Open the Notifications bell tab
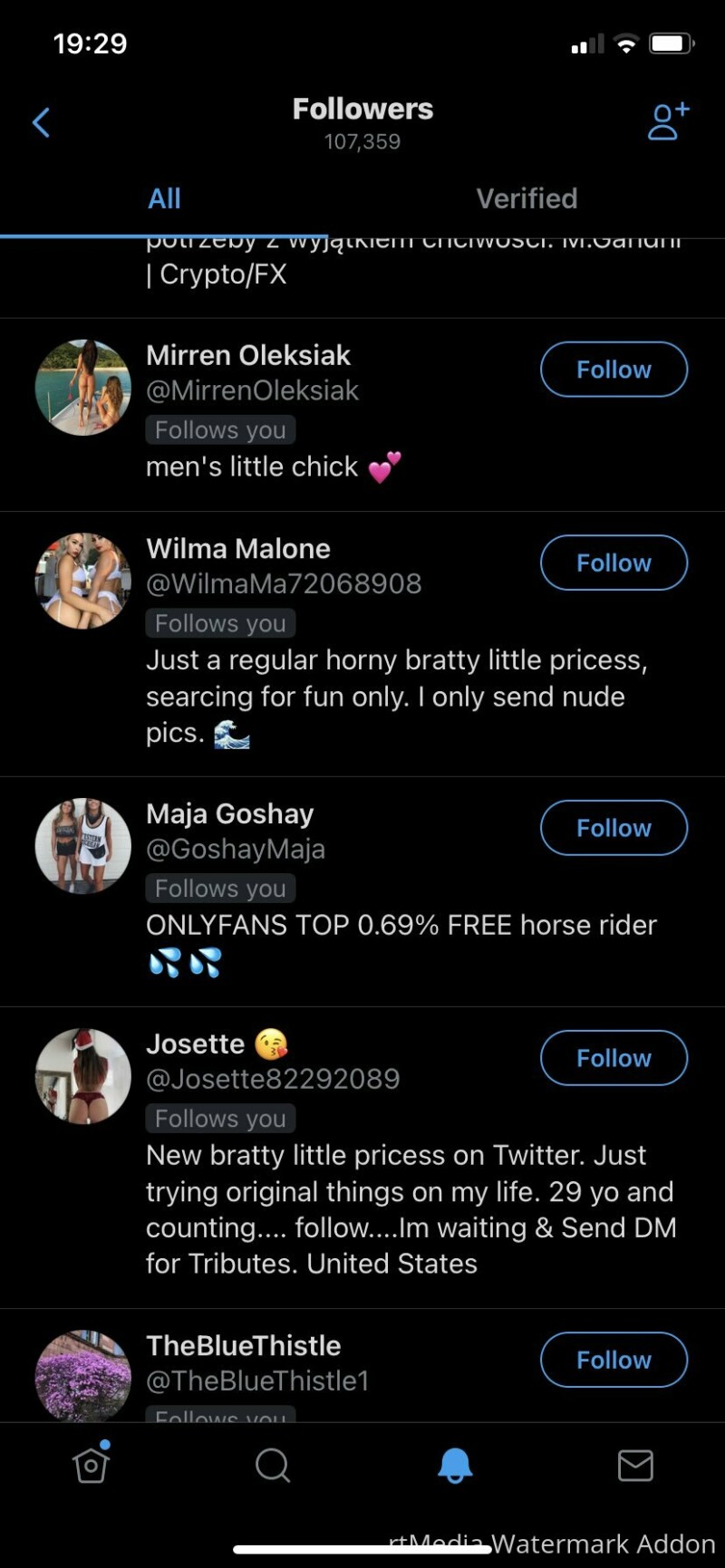The height and width of the screenshot is (1568, 725). [455, 1464]
